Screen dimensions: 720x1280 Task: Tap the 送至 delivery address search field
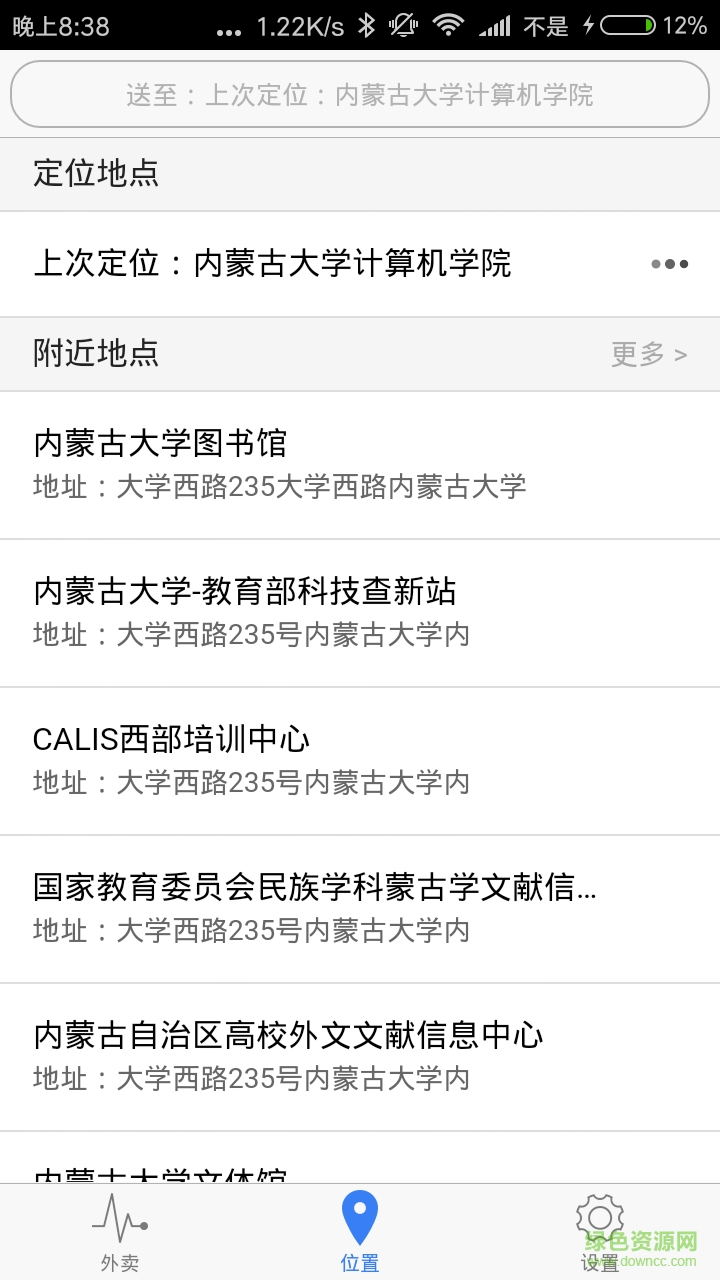tap(360, 94)
